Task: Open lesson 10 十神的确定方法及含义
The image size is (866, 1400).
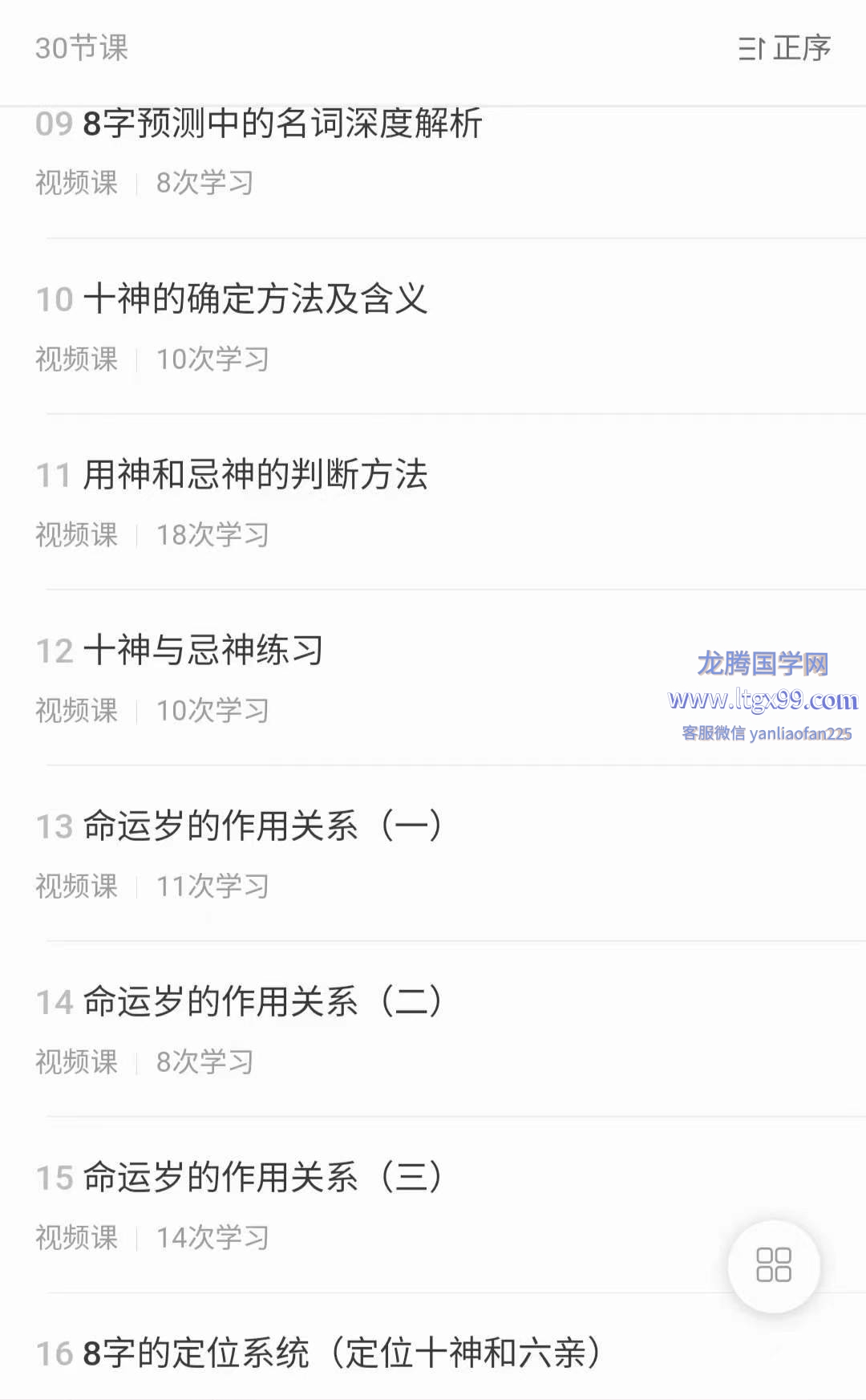Action: (x=433, y=327)
